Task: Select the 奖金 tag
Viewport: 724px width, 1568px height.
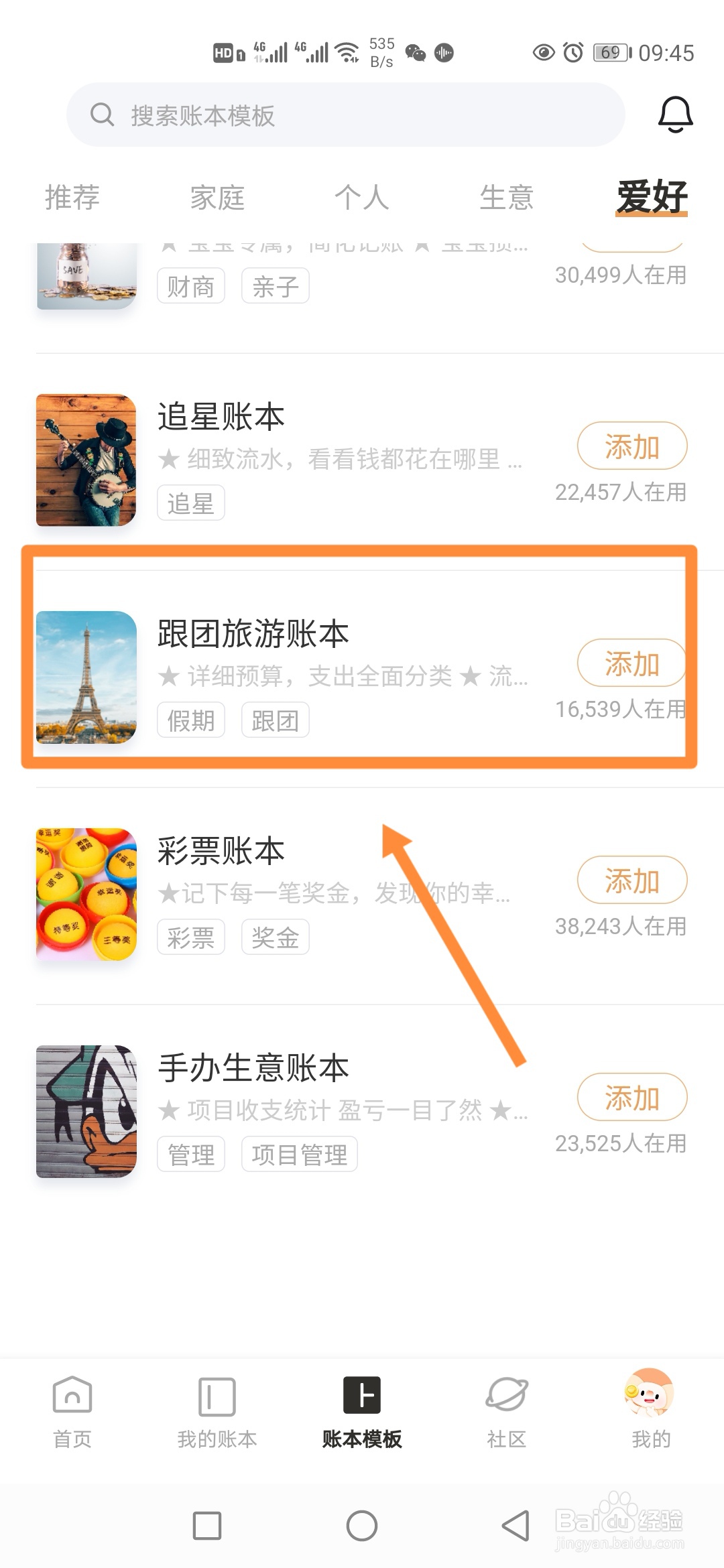Action: coord(276,937)
